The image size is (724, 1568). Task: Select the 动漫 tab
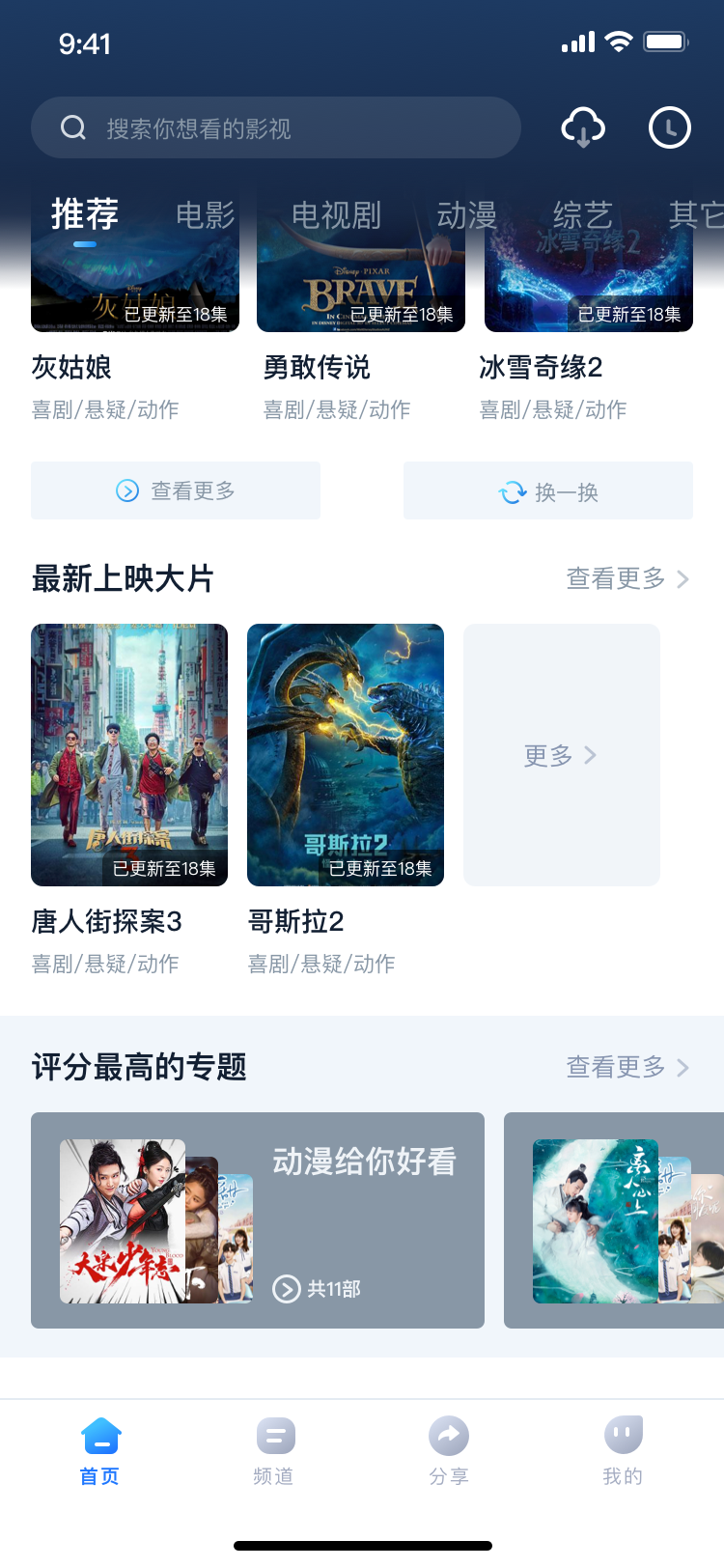[x=466, y=214]
